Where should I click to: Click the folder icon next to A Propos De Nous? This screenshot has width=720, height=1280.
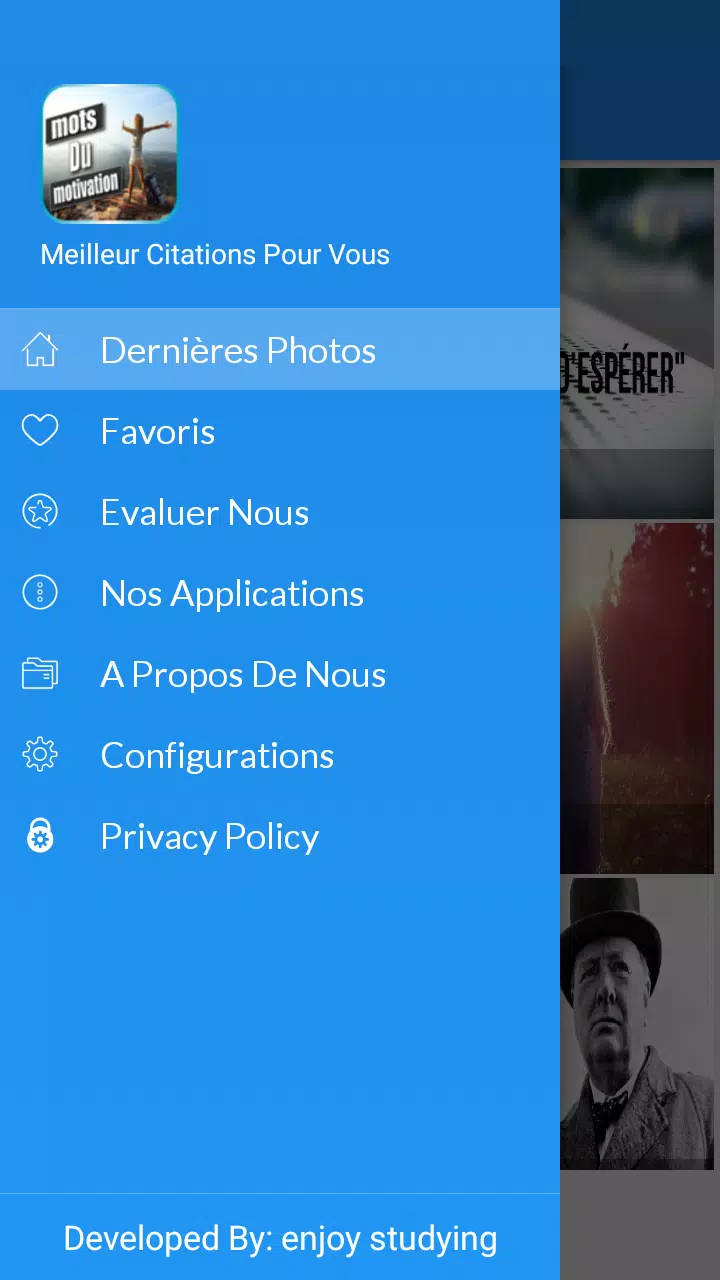40,673
